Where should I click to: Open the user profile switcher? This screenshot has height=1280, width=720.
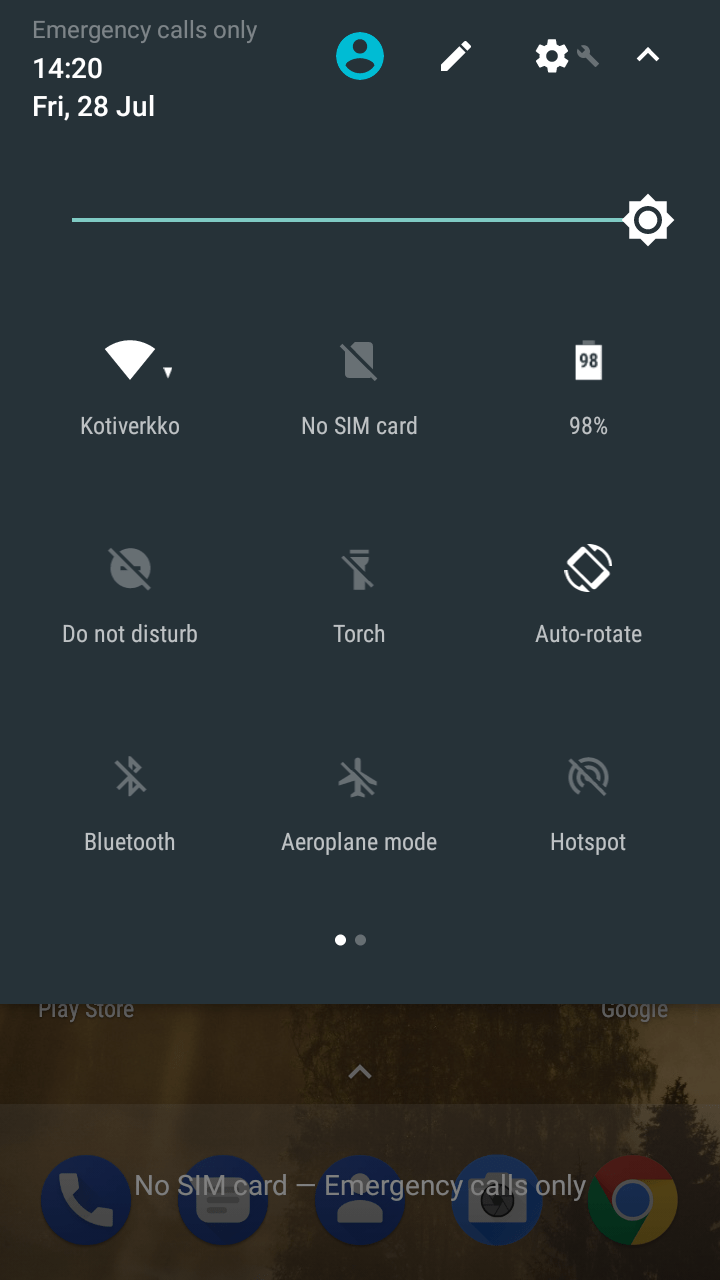[359, 56]
